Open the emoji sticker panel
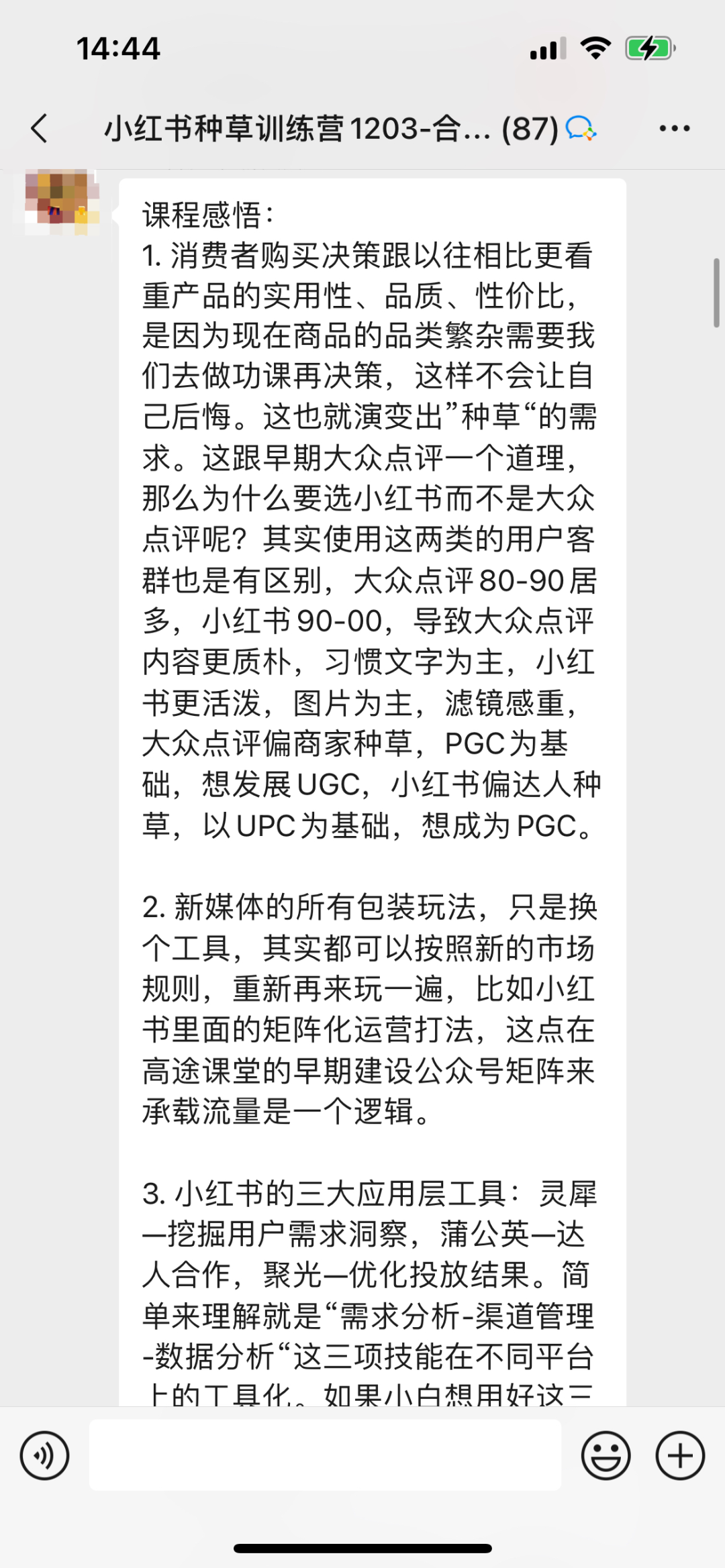 [606, 1455]
